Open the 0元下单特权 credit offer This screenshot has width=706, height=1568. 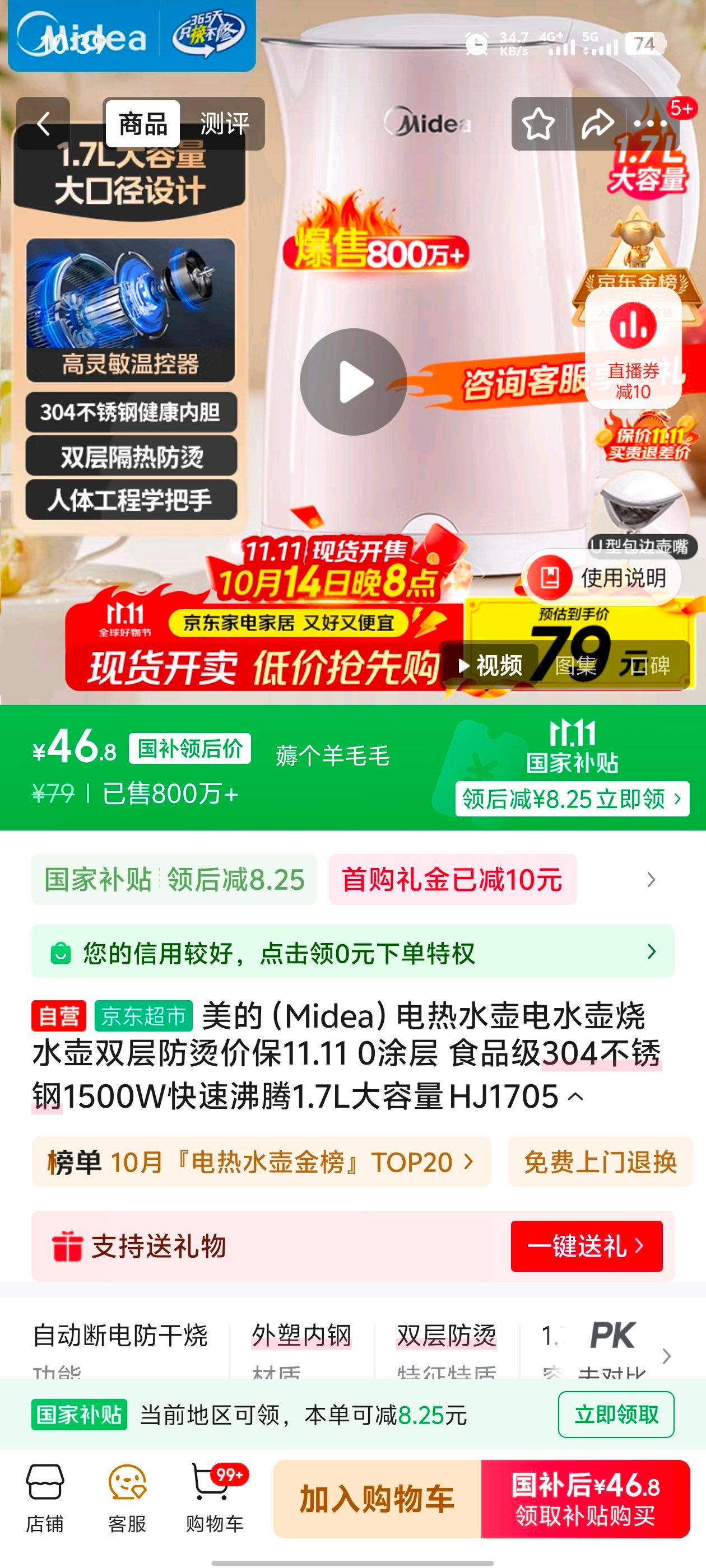coord(352,952)
